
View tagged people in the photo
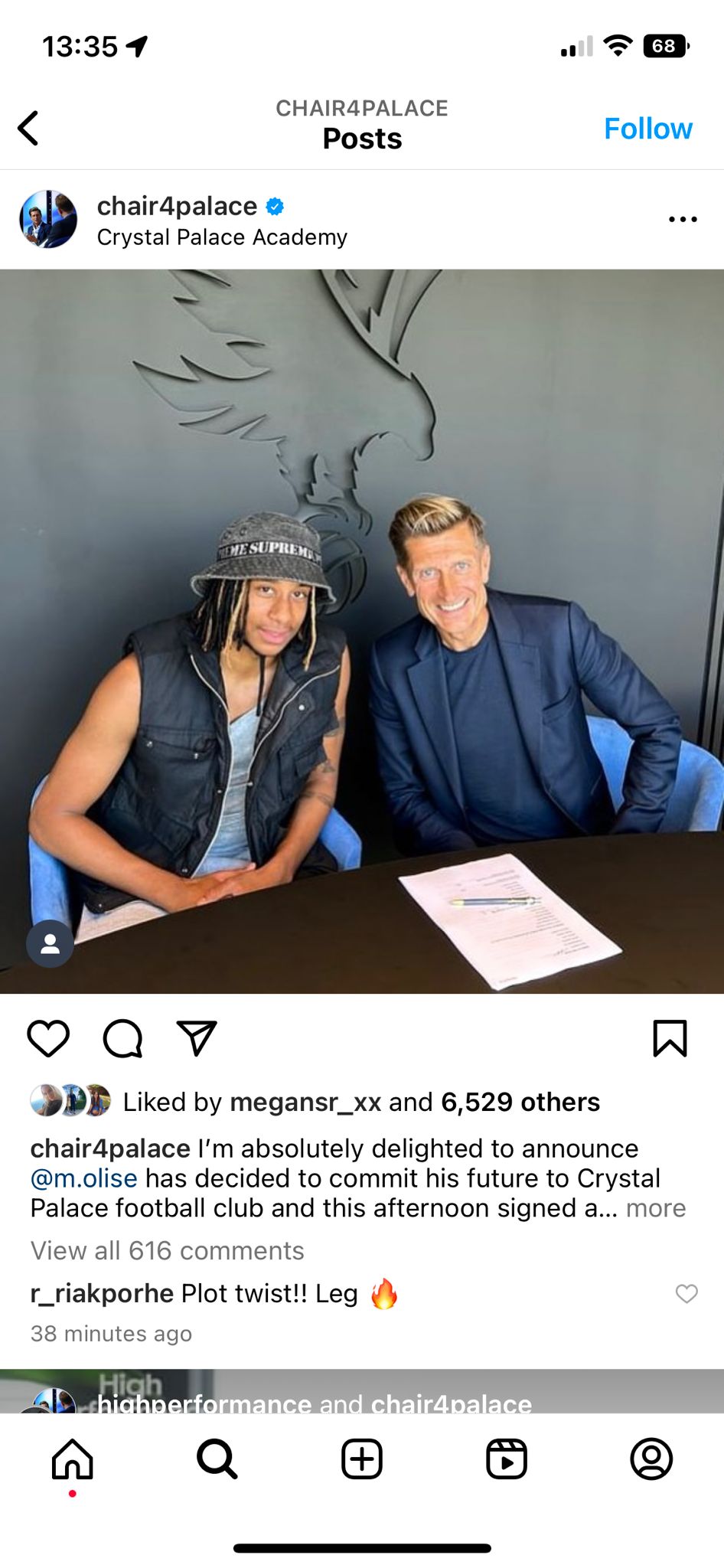tap(50, 943)
